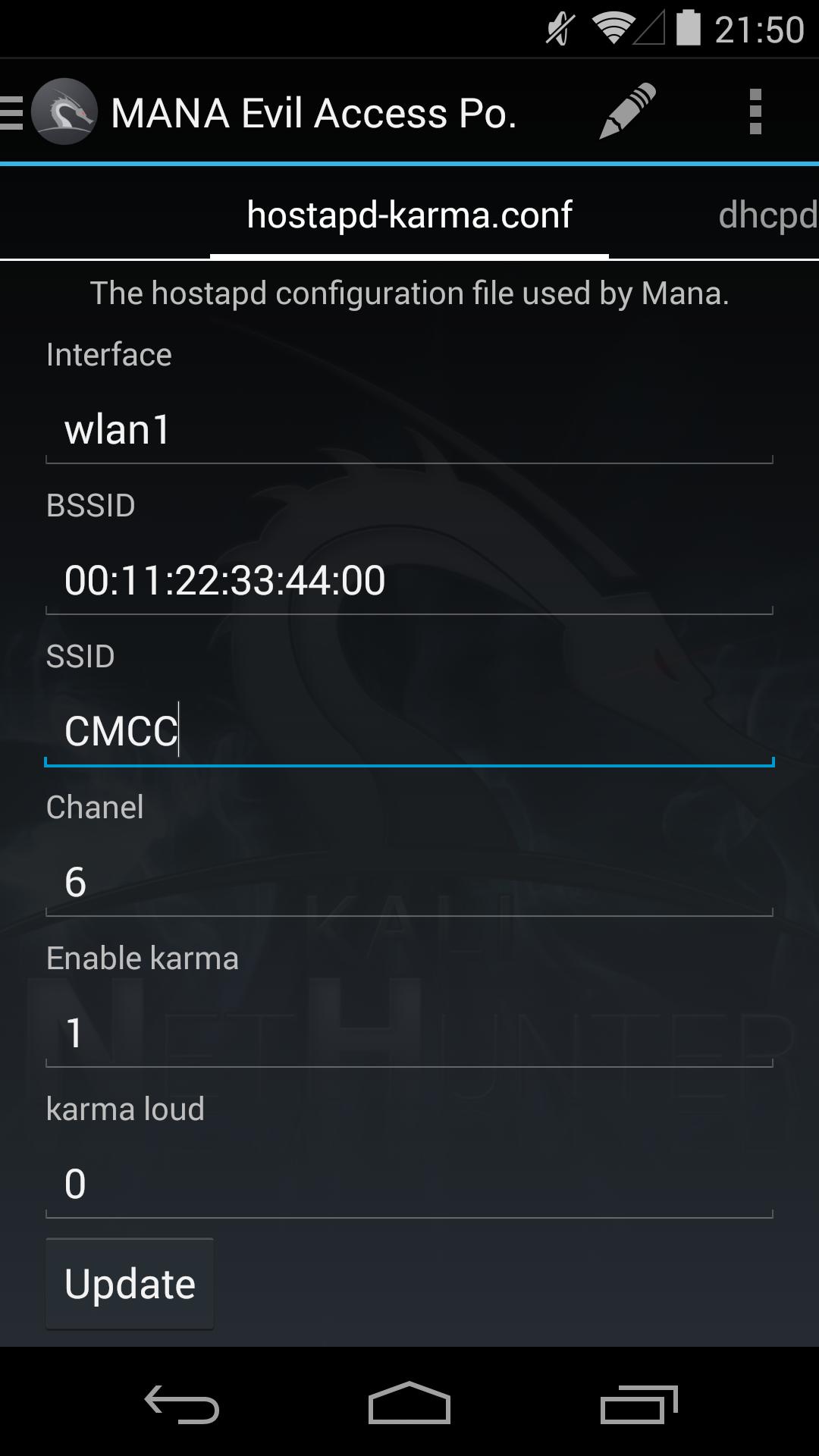The image size is (819, 1456).
Task: Tap the Update button
Action: pyautogui.click(x=130, y=1284)
